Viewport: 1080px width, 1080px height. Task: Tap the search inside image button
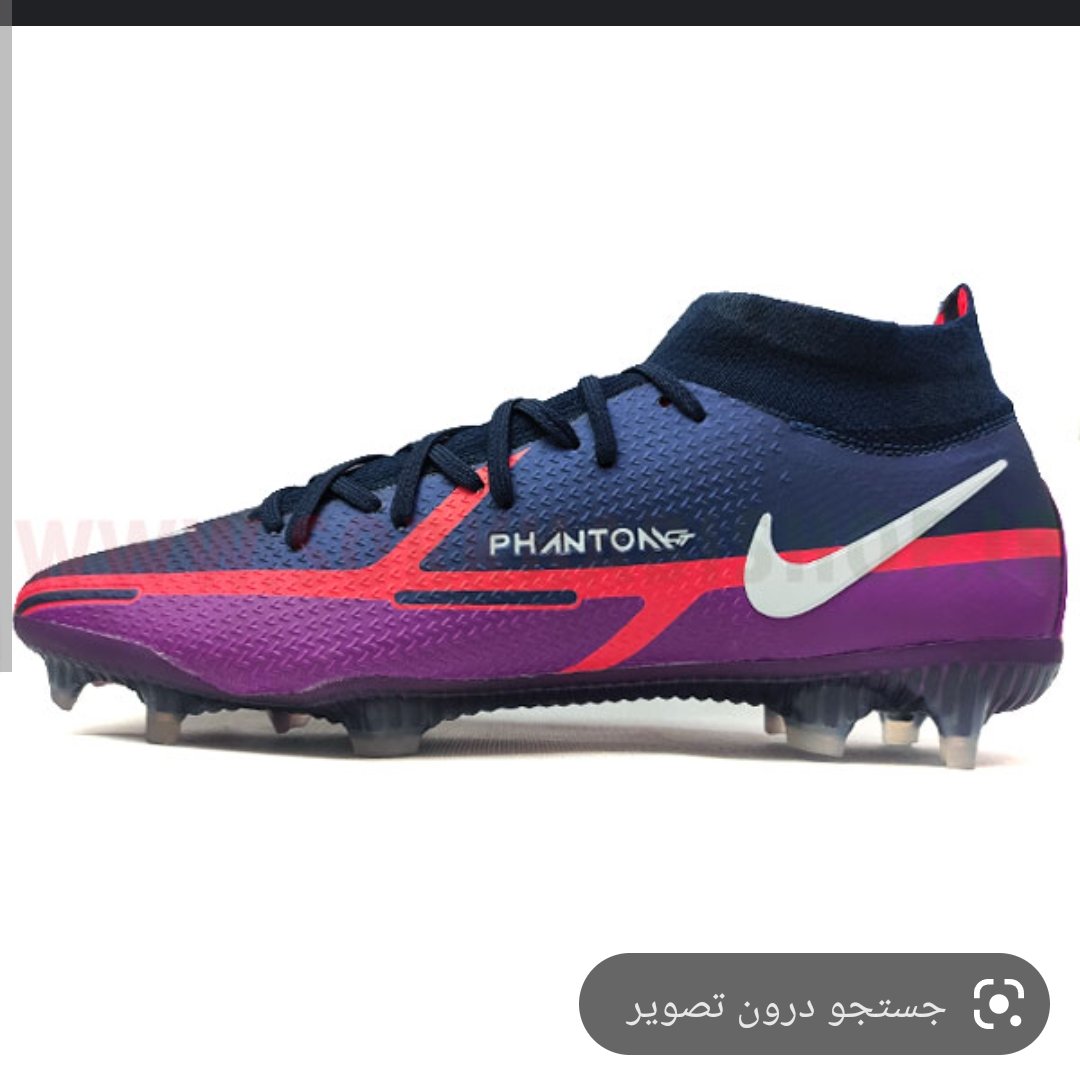click(814, 1003)
